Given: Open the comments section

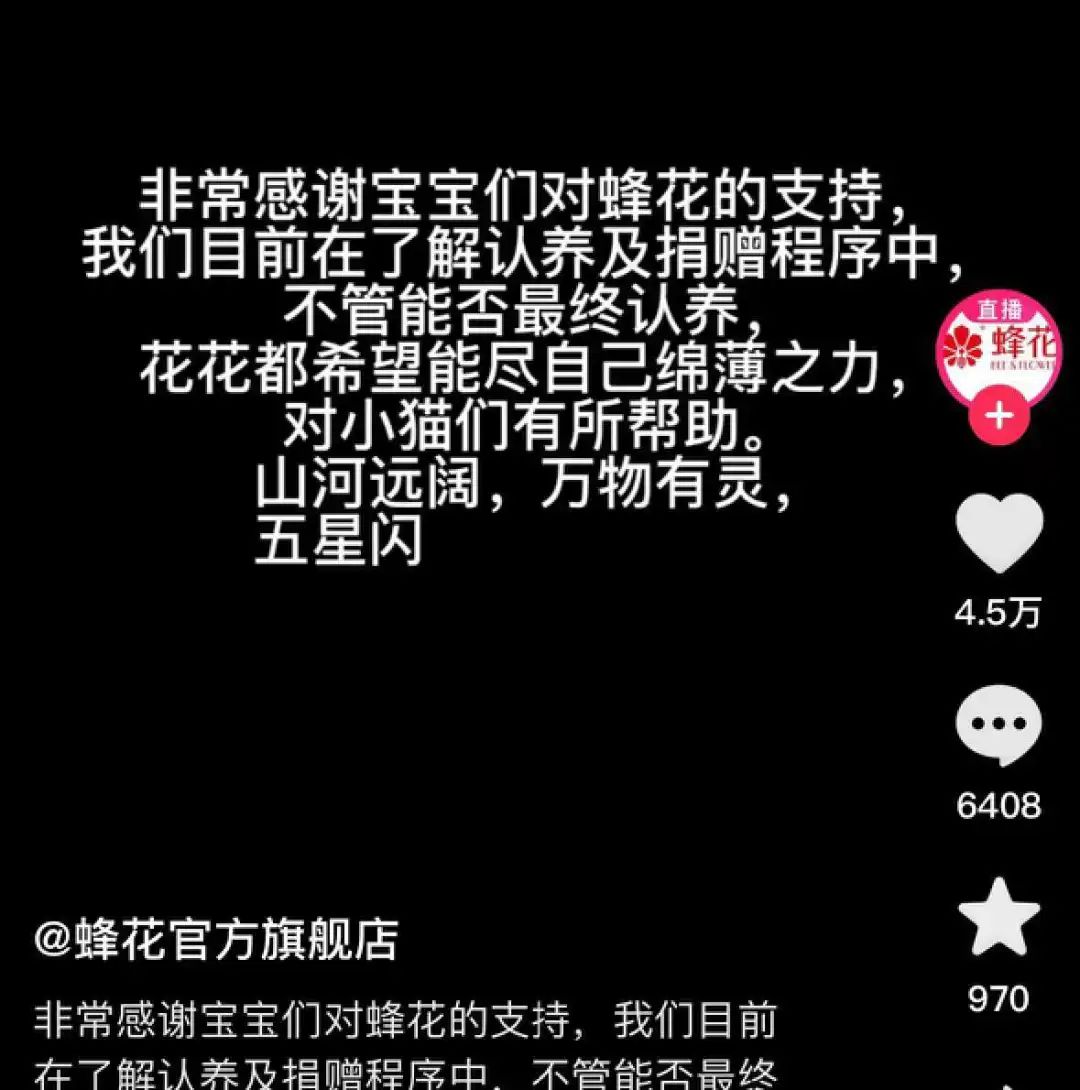Looking at the screenshot, I should pos(998,726).
